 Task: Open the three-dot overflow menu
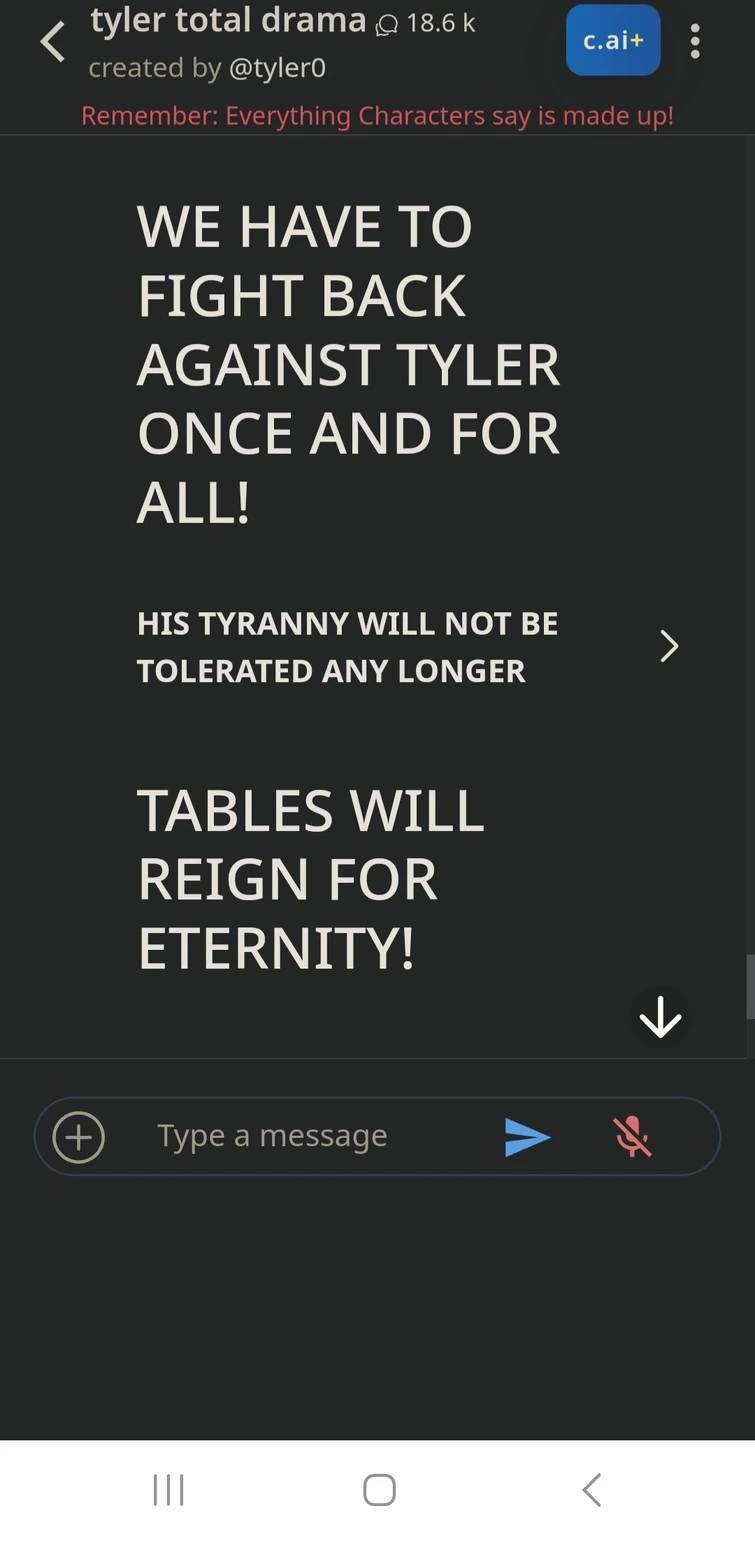695,41
